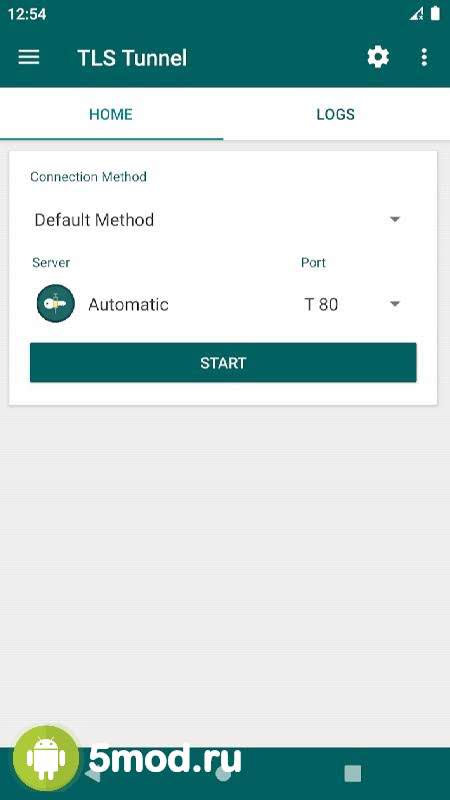This screenshot has width=450, height=800.
Task: Switch to the LOGS tab
Action: point(335,114)
